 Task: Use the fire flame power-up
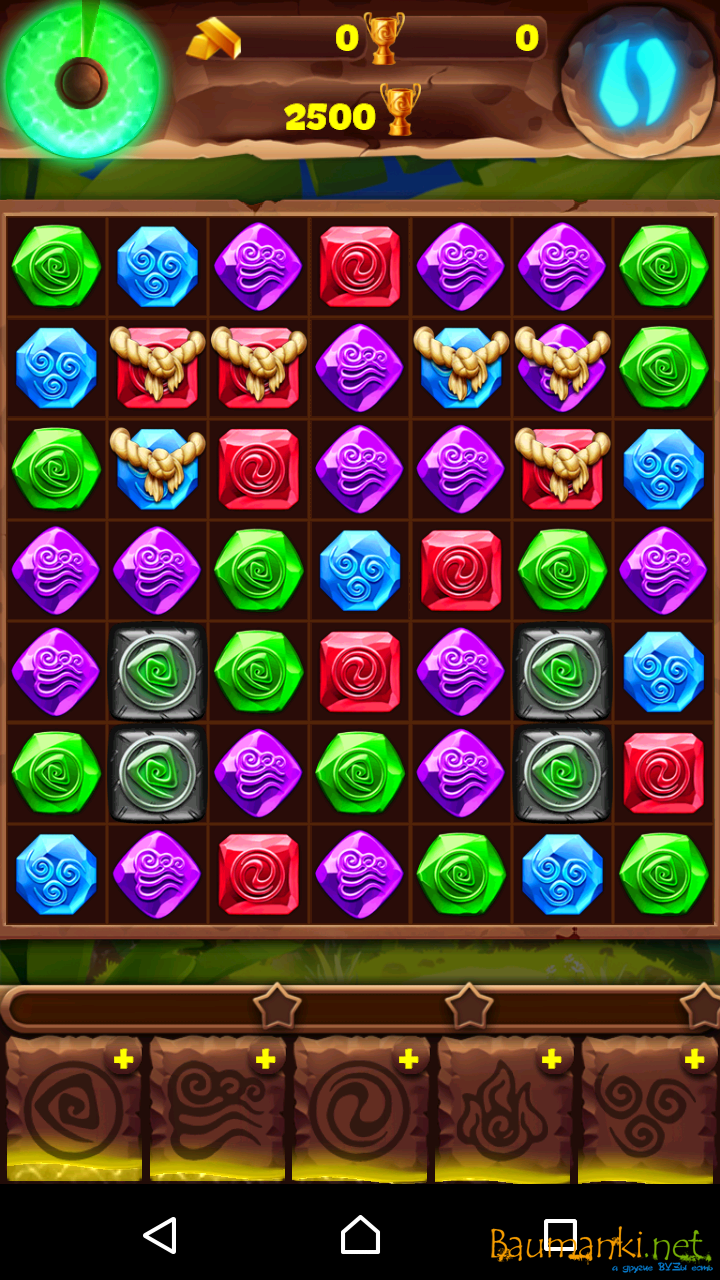503,1108
